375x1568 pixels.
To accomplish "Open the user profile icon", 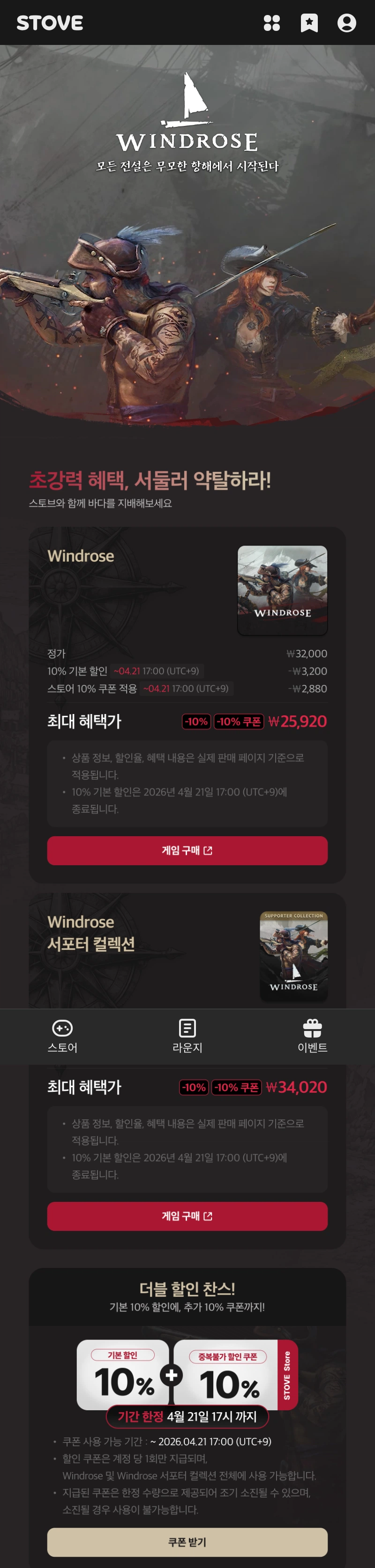I will (346, 23).
